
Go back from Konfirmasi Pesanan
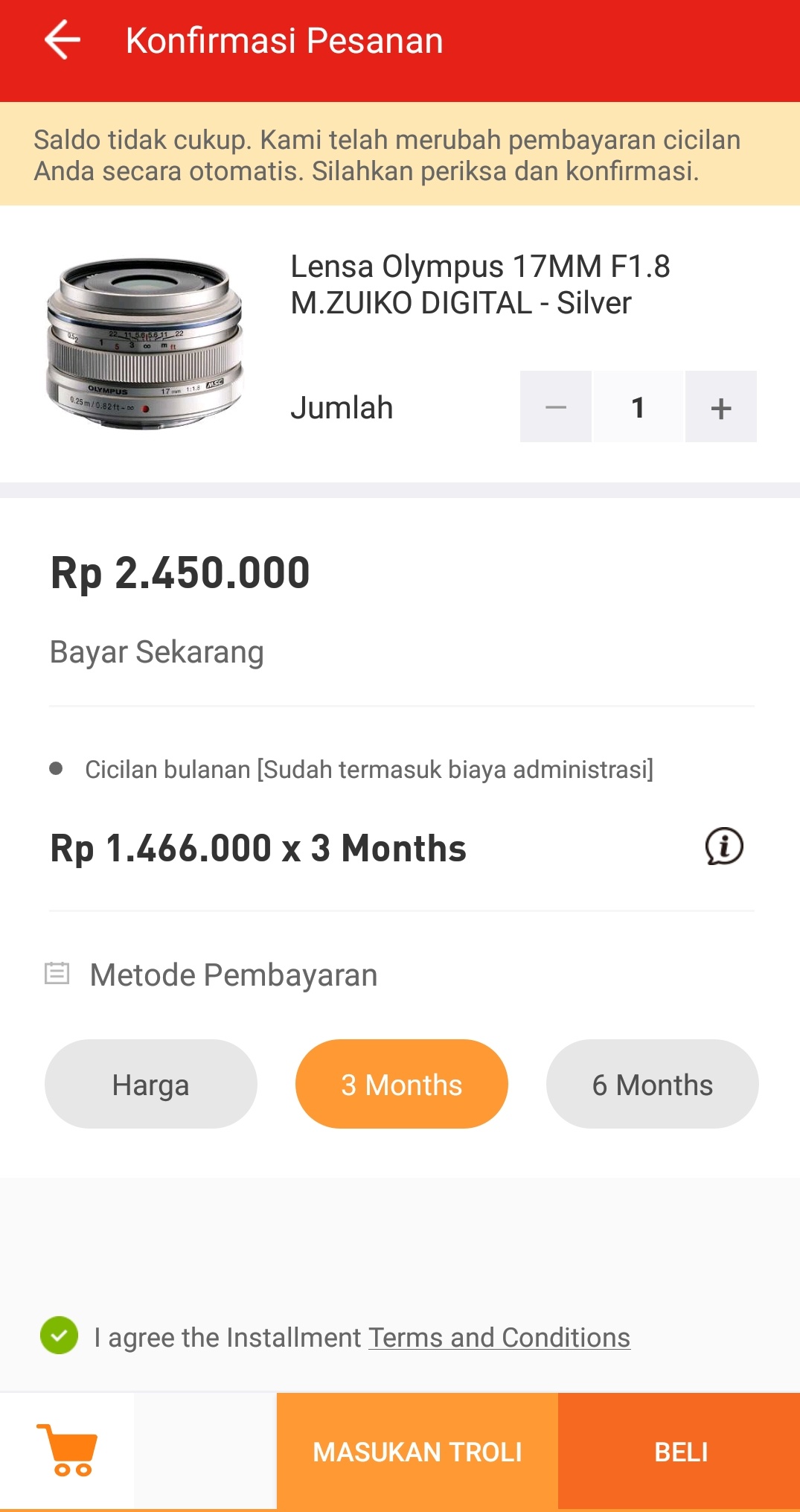(63, 40)
